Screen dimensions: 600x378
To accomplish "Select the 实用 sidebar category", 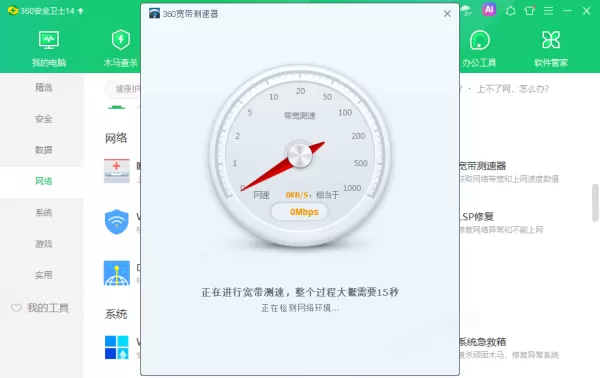I will pos(42,275).
